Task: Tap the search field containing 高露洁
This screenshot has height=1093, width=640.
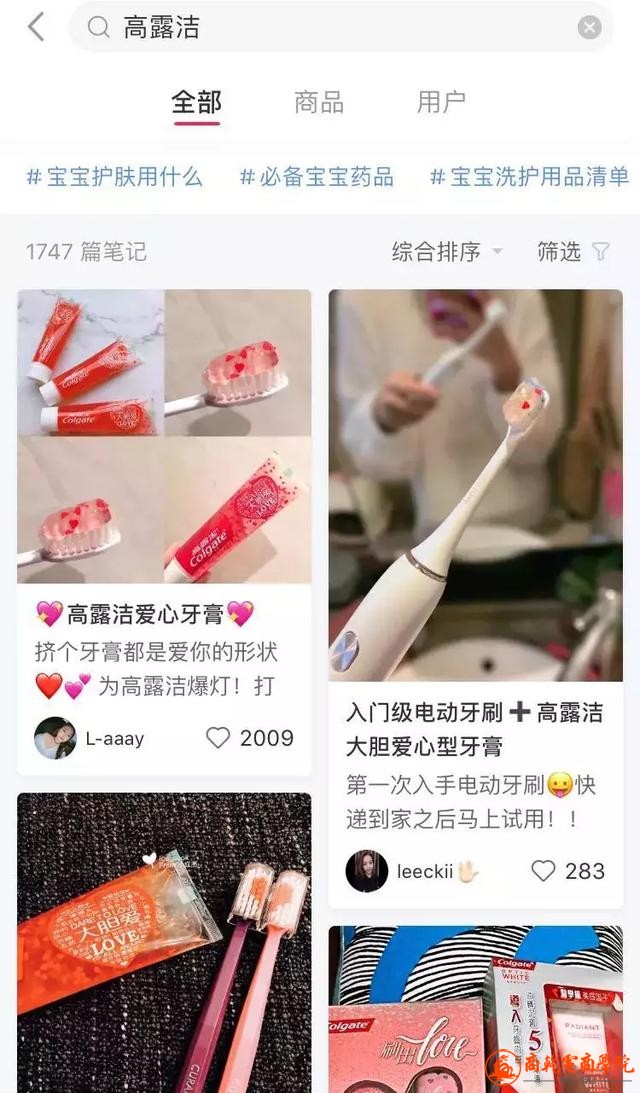Action: [x=330, y=27]
